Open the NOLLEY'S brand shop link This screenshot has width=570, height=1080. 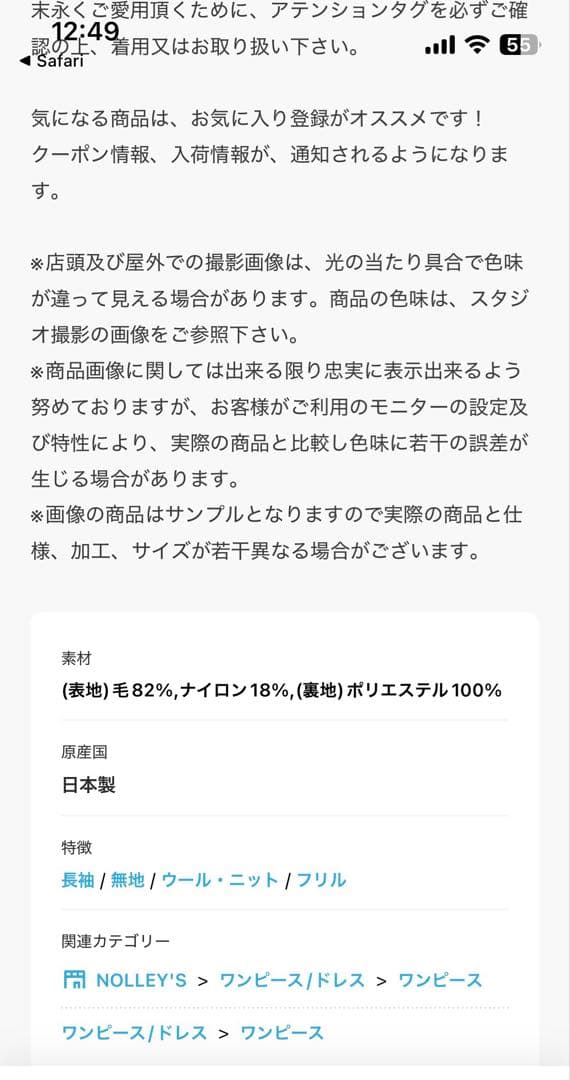click(125, 980)
